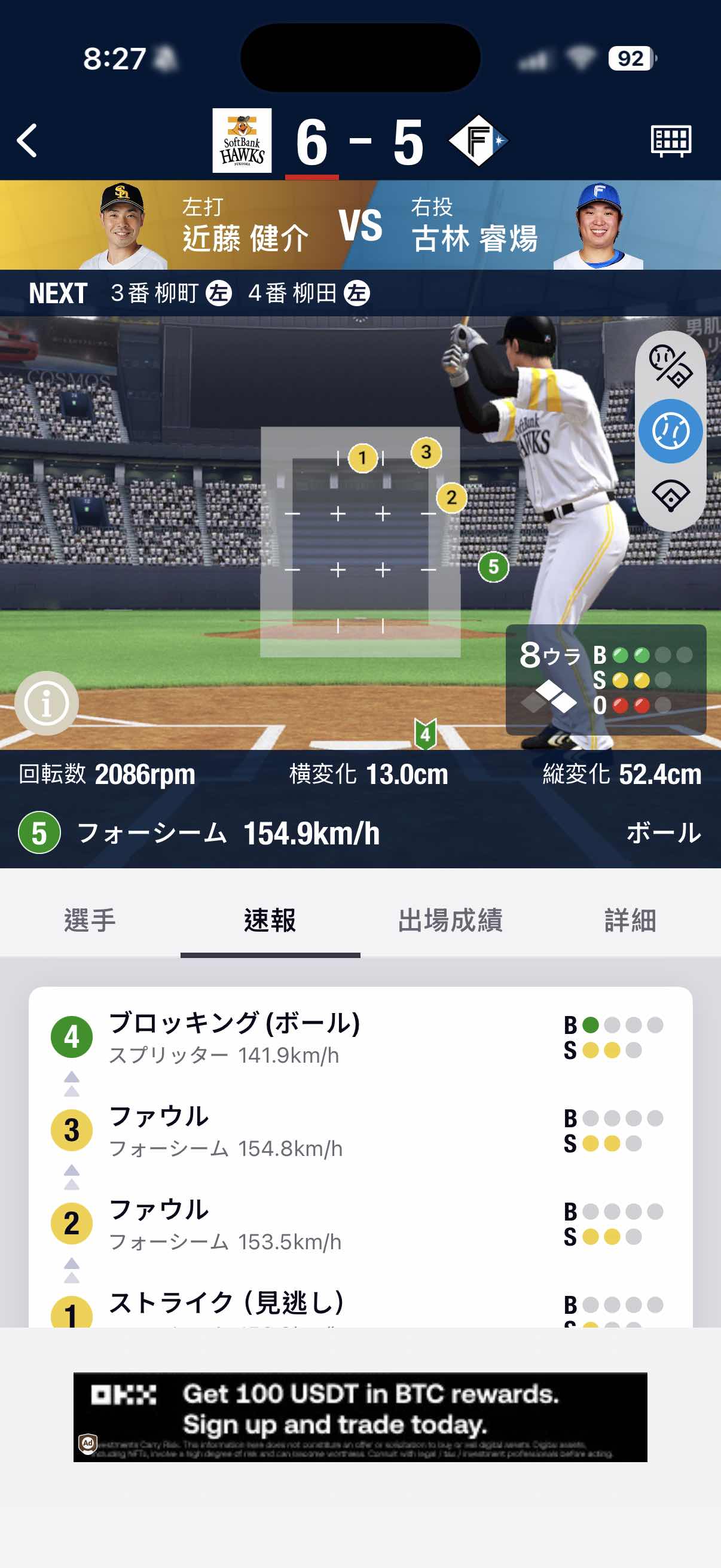721x1568 pixels.
Task: Select the pitch chart view button
Action: pos(671,431)
